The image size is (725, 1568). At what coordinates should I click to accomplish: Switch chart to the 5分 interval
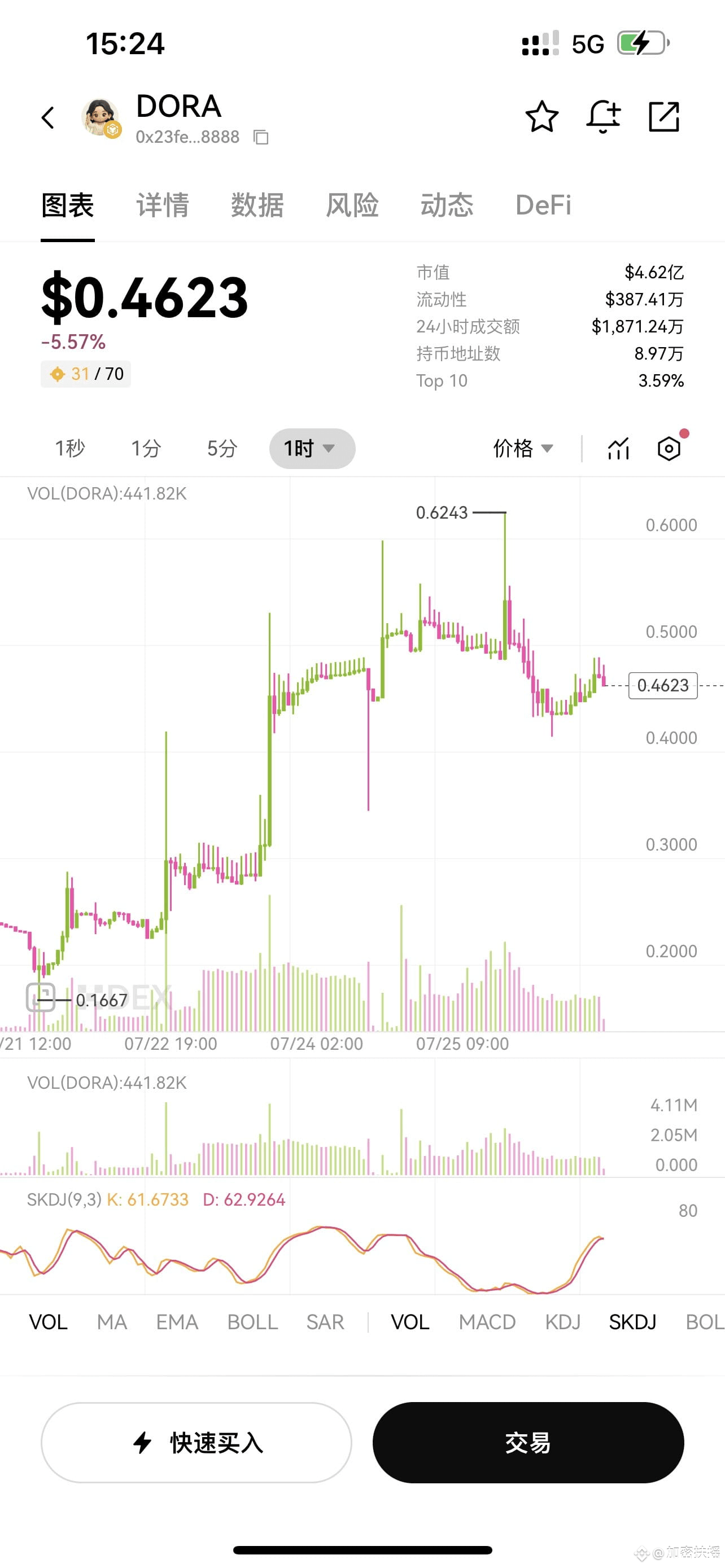222,449
